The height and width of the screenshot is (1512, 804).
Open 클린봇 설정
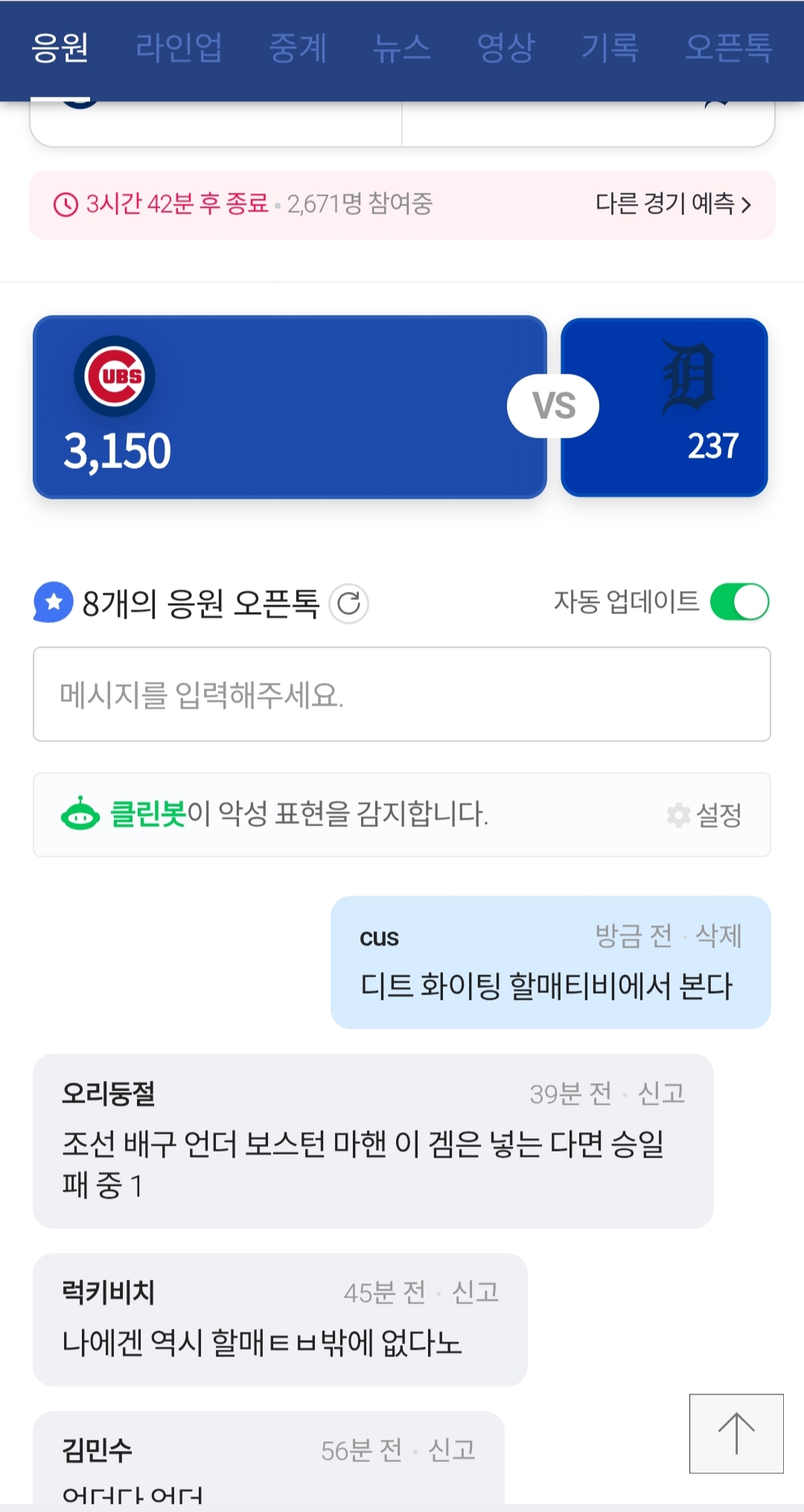(x=705, y=815)
